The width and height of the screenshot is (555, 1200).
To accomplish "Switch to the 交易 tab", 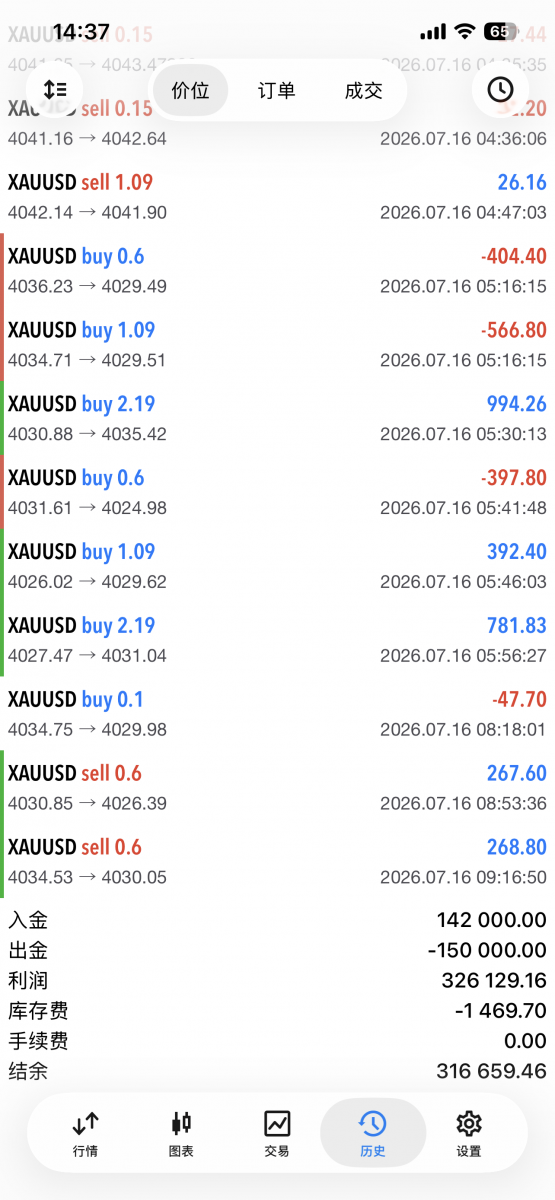I will 277,1133.
